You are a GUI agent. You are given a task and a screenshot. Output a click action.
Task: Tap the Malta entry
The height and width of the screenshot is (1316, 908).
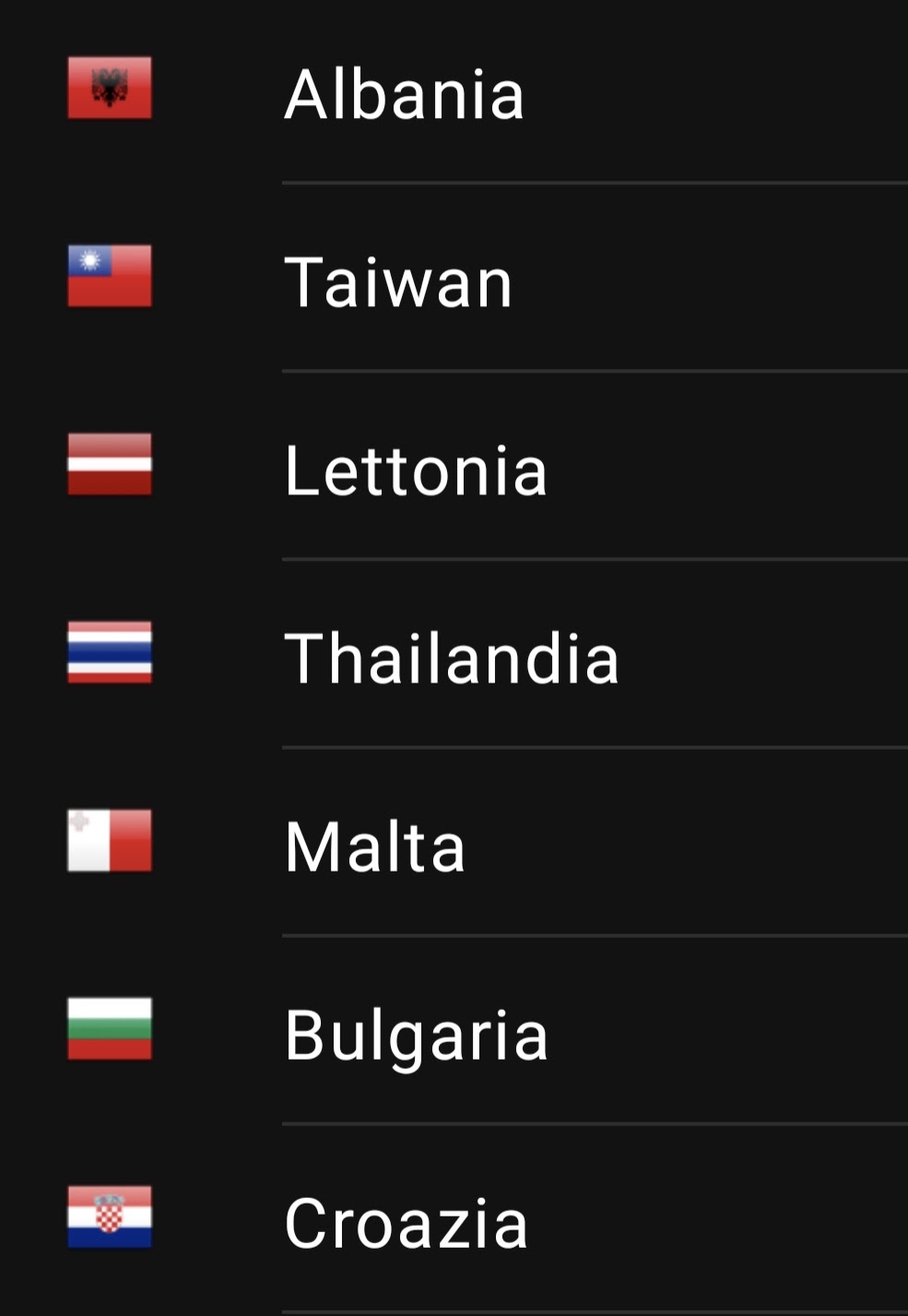375,847
